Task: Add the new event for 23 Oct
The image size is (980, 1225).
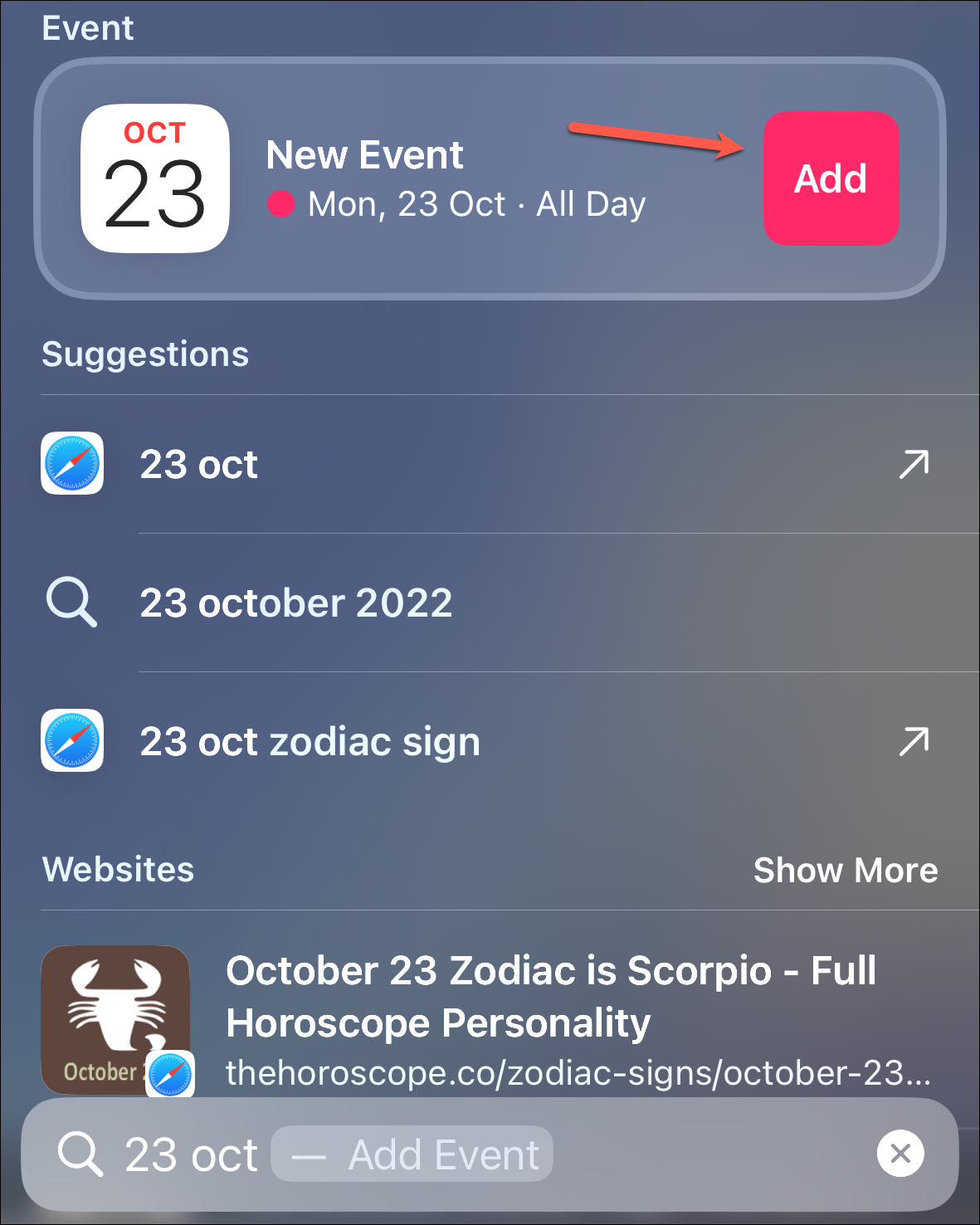Action: [x=831, y=178]
